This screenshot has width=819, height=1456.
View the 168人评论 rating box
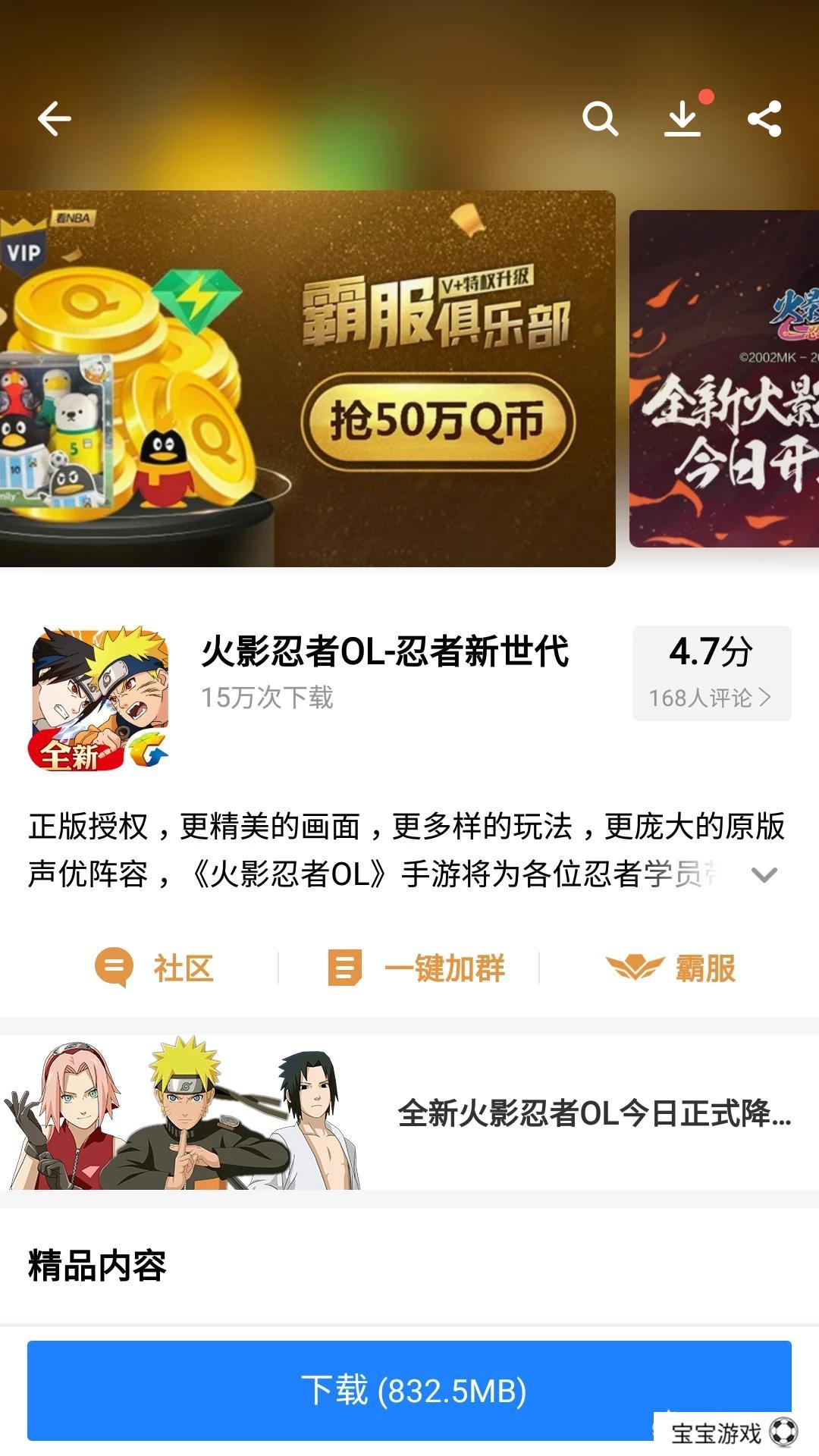click(x=711, y=673)
